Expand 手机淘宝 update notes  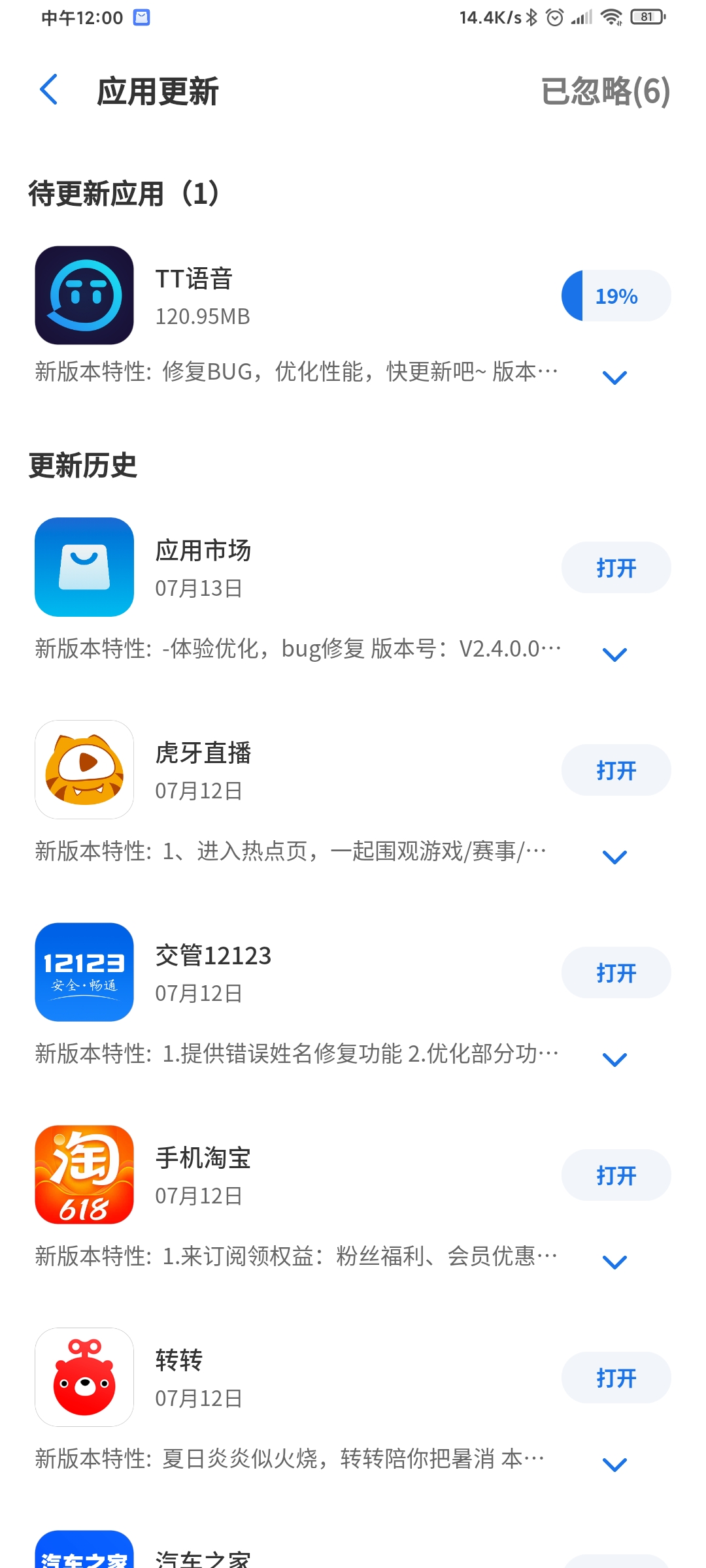[614, 1262]
